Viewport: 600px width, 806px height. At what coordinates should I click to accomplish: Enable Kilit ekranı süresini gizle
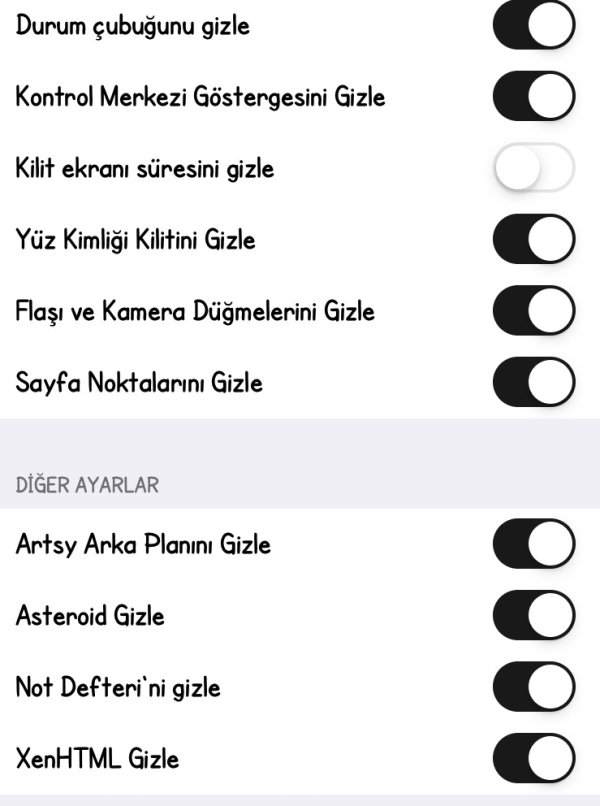coord(534,169)
